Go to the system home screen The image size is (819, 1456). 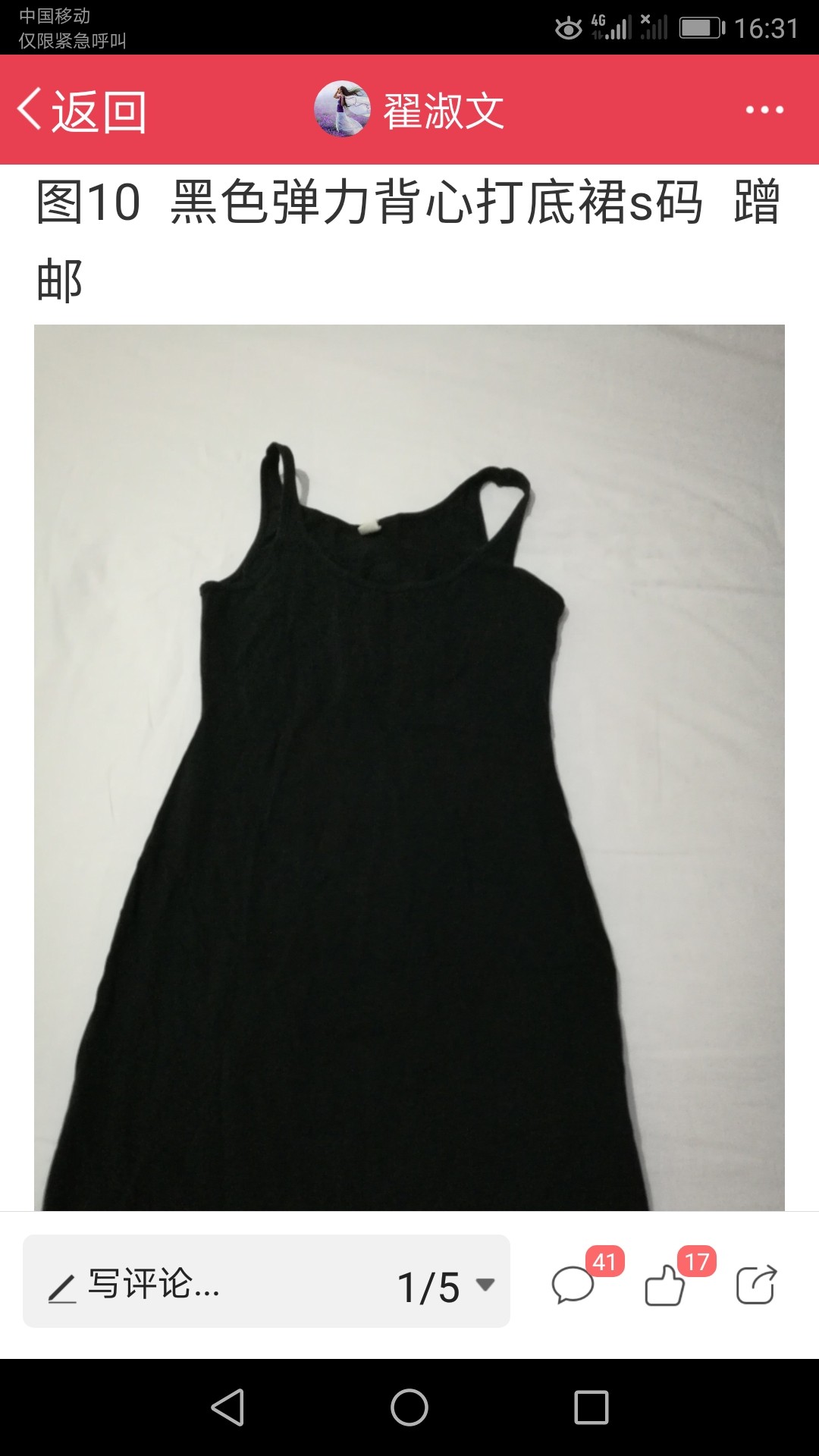click(409, 1407)
